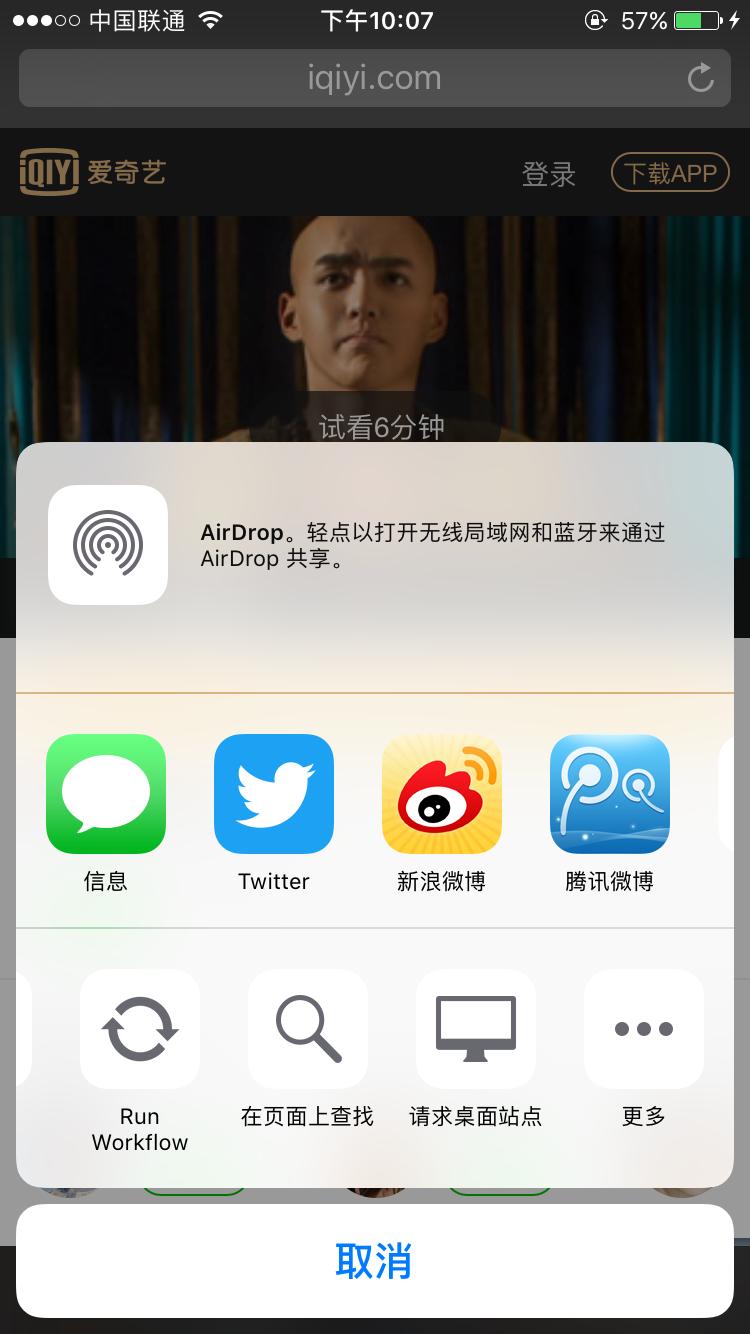Screen dimensions: 750x1334
Task: Open 登录 login option
Action: [548, 174]
